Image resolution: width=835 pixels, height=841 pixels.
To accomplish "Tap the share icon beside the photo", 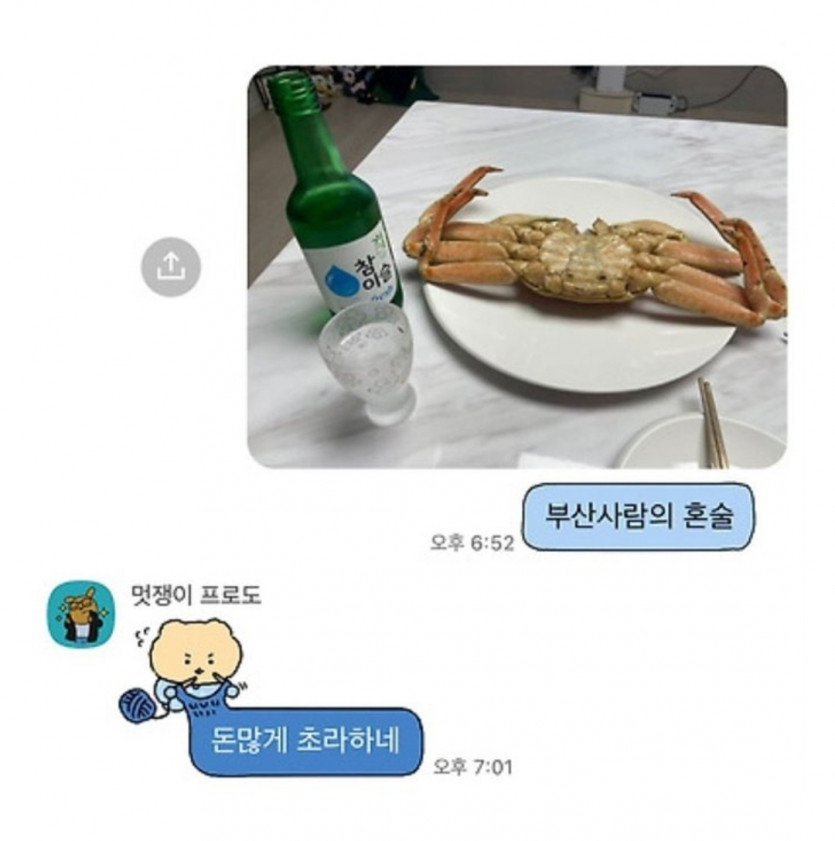I will click(x=171, y=267).
